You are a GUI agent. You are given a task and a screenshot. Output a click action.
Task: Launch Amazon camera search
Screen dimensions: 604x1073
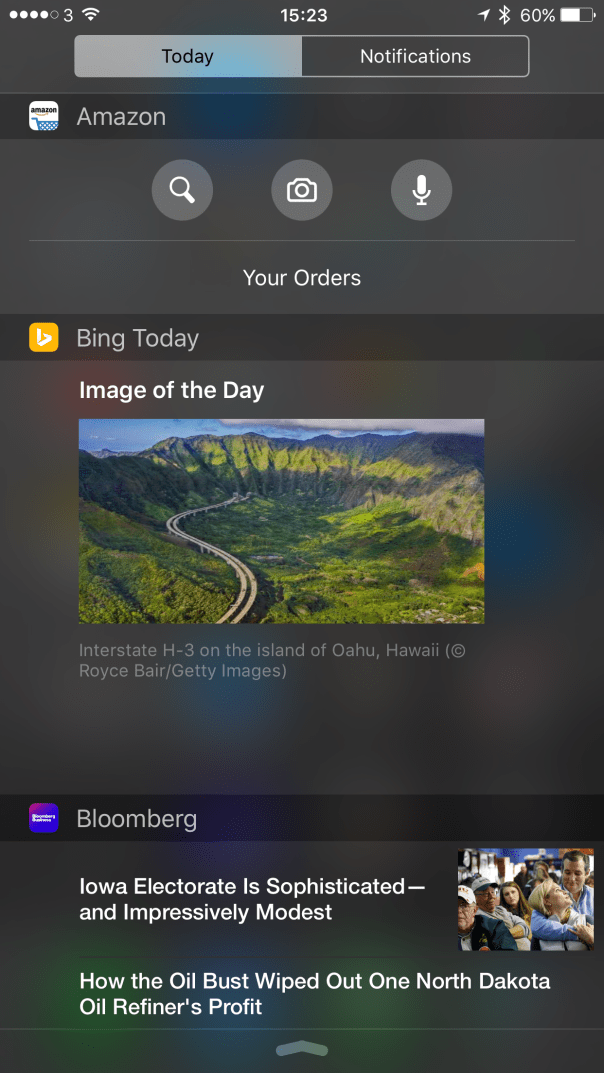click(302, 190)
